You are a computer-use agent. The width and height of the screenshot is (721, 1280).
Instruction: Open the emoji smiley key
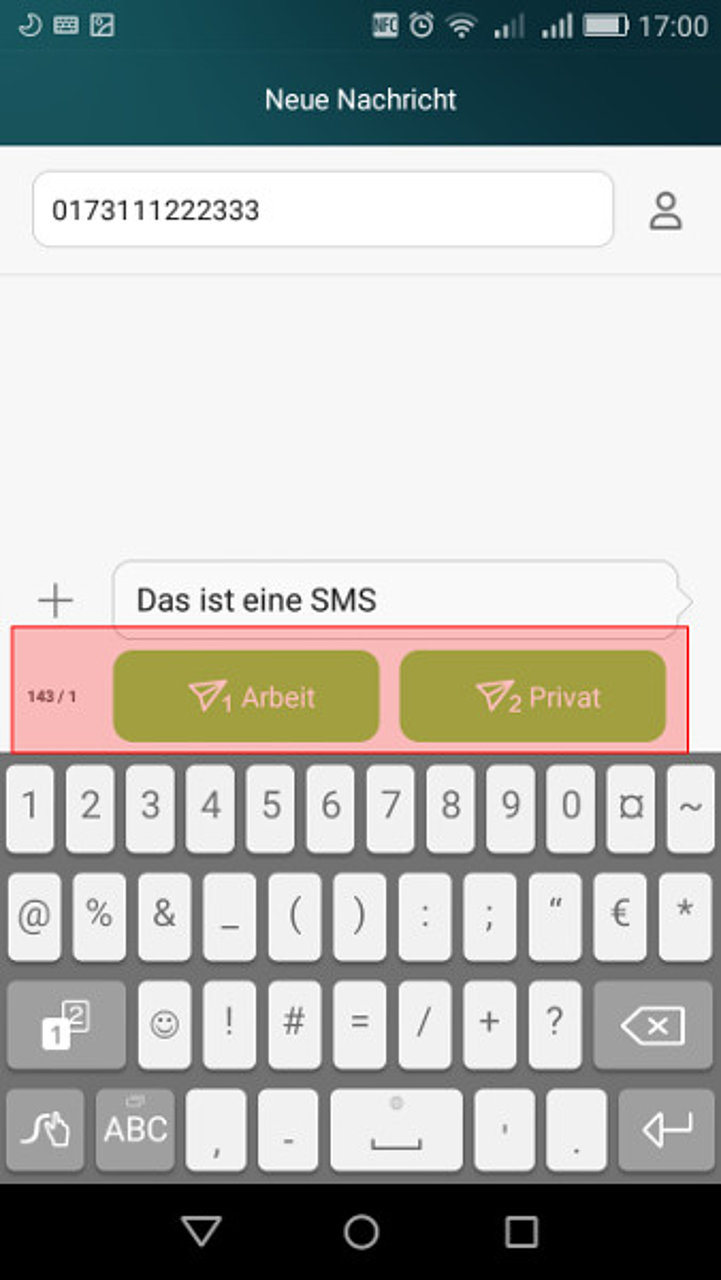[x=165, y=1025]
